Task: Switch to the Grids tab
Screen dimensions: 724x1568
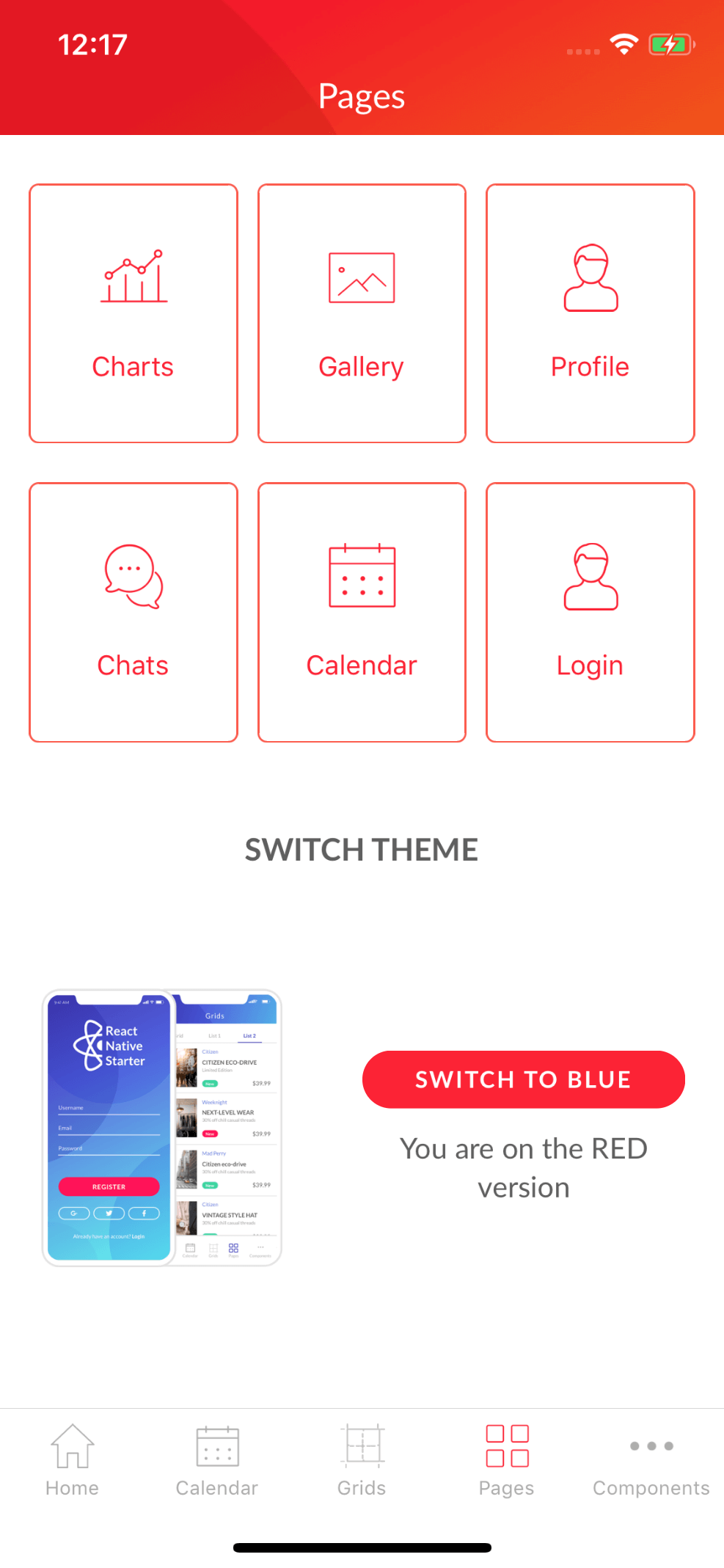Action: coord(362,1459)
